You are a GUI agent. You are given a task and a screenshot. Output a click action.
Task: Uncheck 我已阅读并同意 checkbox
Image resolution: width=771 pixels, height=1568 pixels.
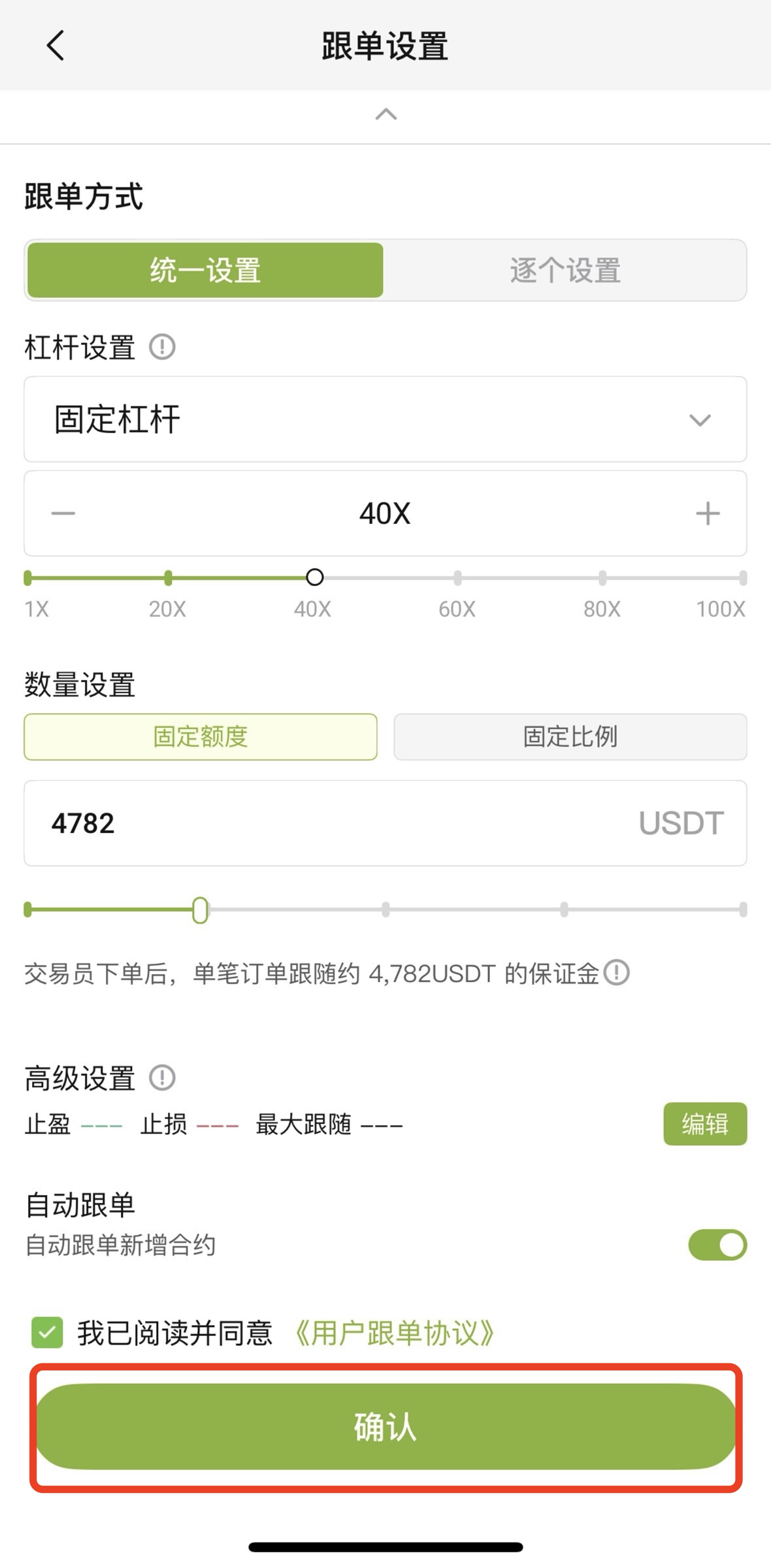pyautogui.click(x=47, y=1333)
